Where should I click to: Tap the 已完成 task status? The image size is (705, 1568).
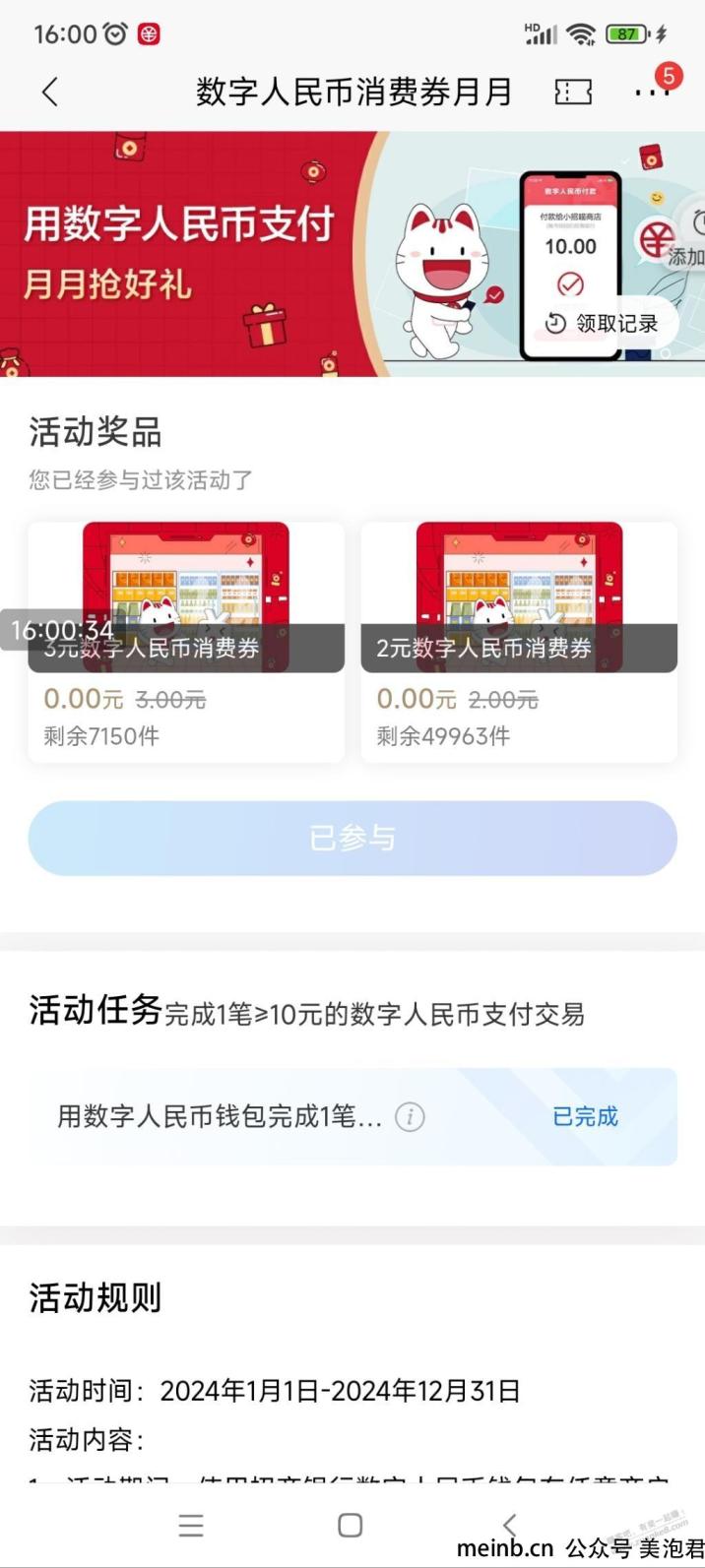(x=585, y=1117)
